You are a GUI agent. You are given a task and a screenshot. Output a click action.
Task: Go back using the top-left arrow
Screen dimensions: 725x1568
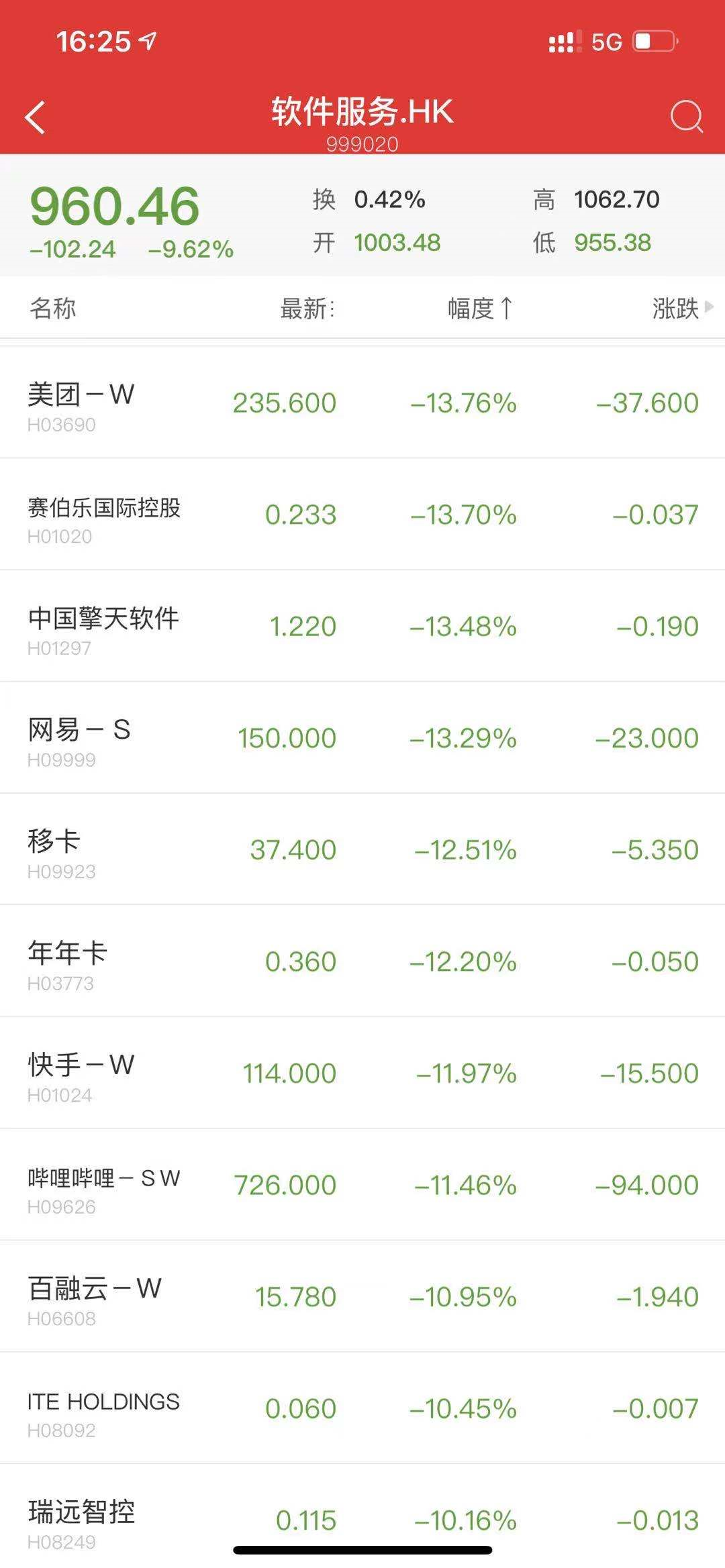36,118
